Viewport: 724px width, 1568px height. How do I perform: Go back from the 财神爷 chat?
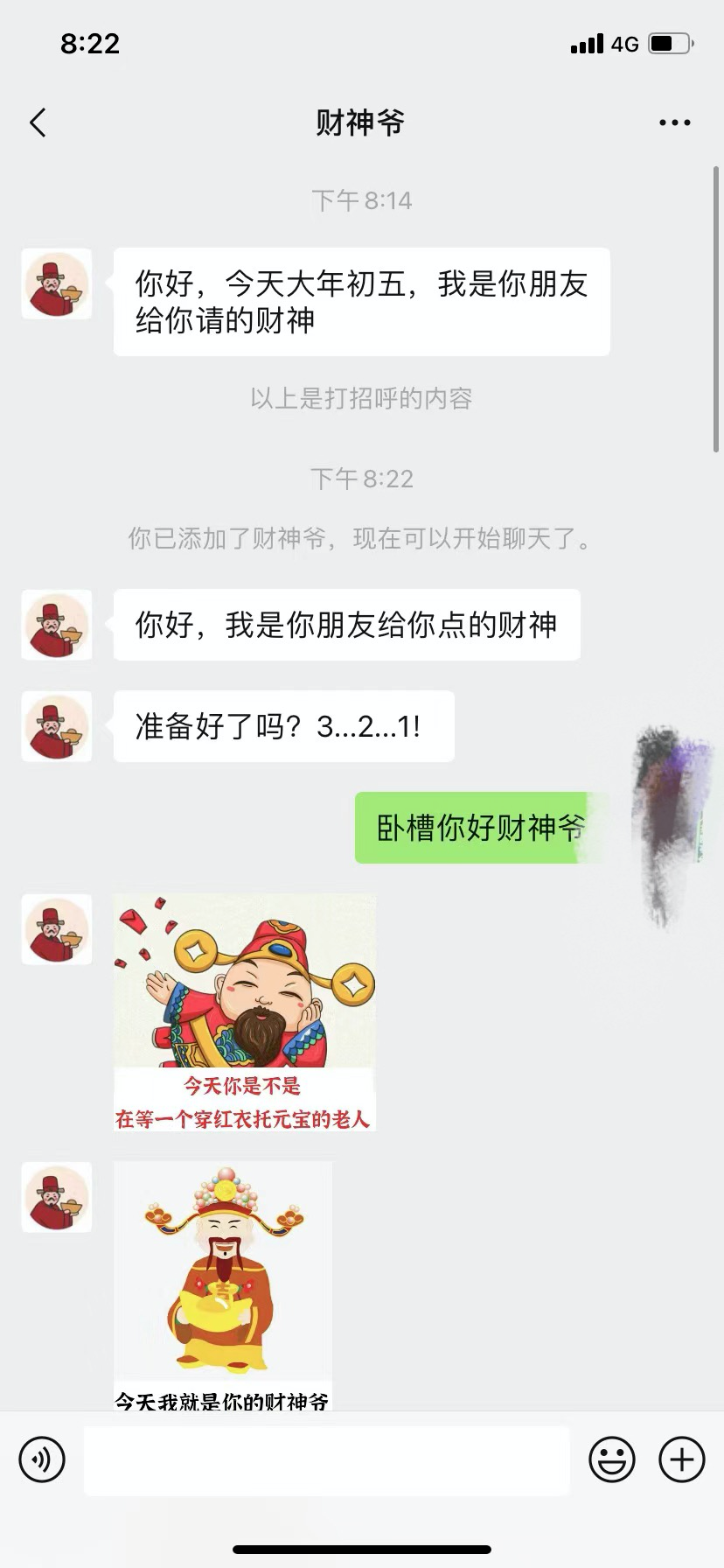[x=38, y=123]
